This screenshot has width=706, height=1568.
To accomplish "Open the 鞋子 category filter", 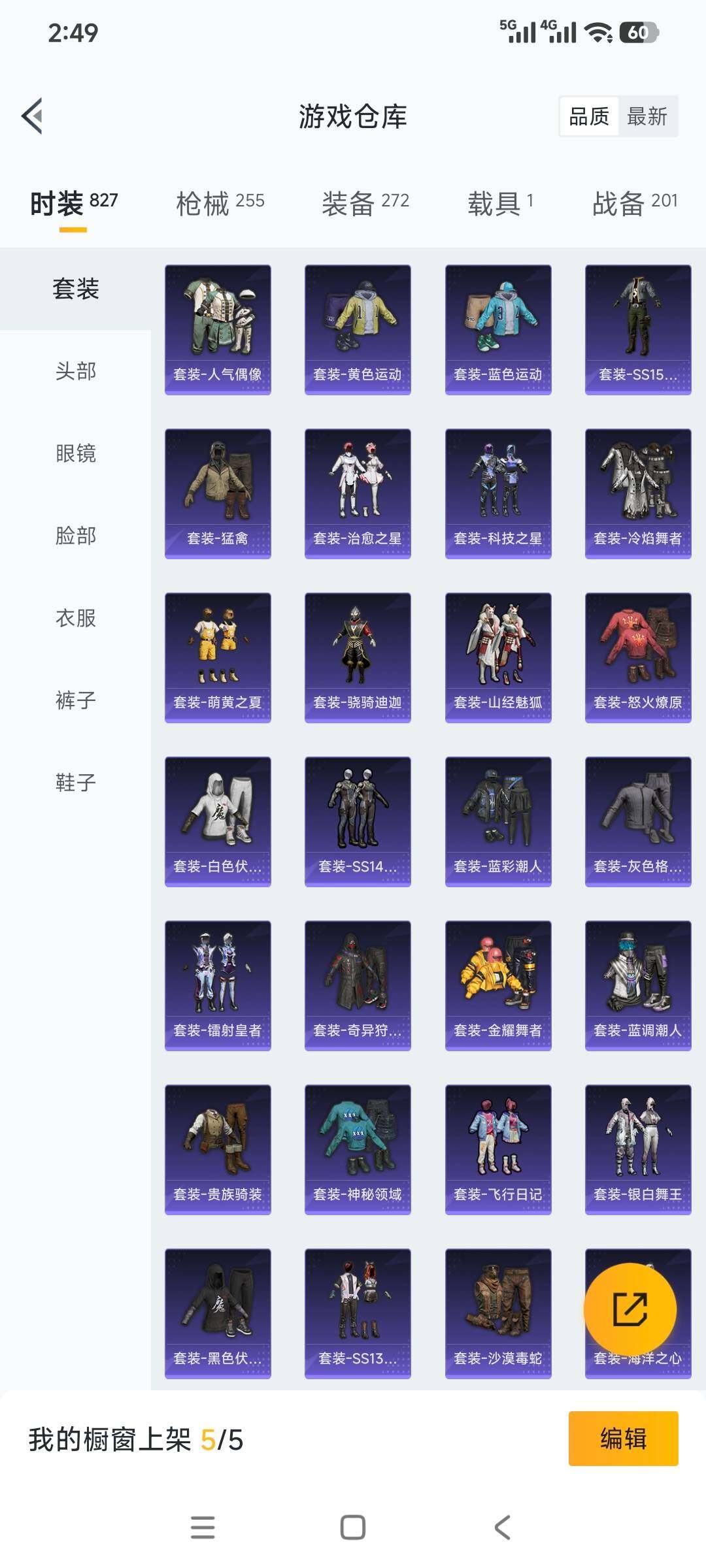I will coord(77,783).
